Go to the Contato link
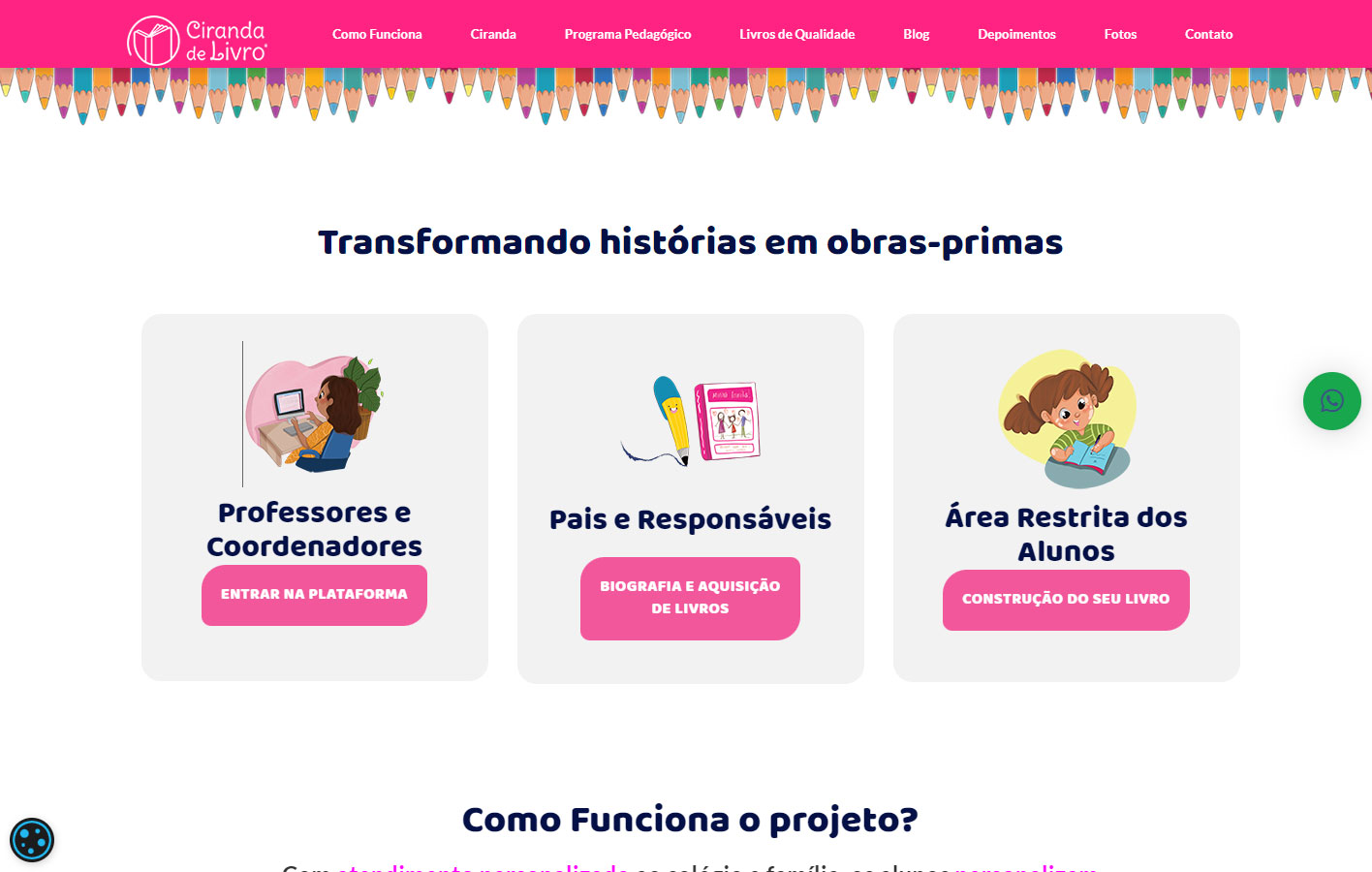 tap(1208, 34)
